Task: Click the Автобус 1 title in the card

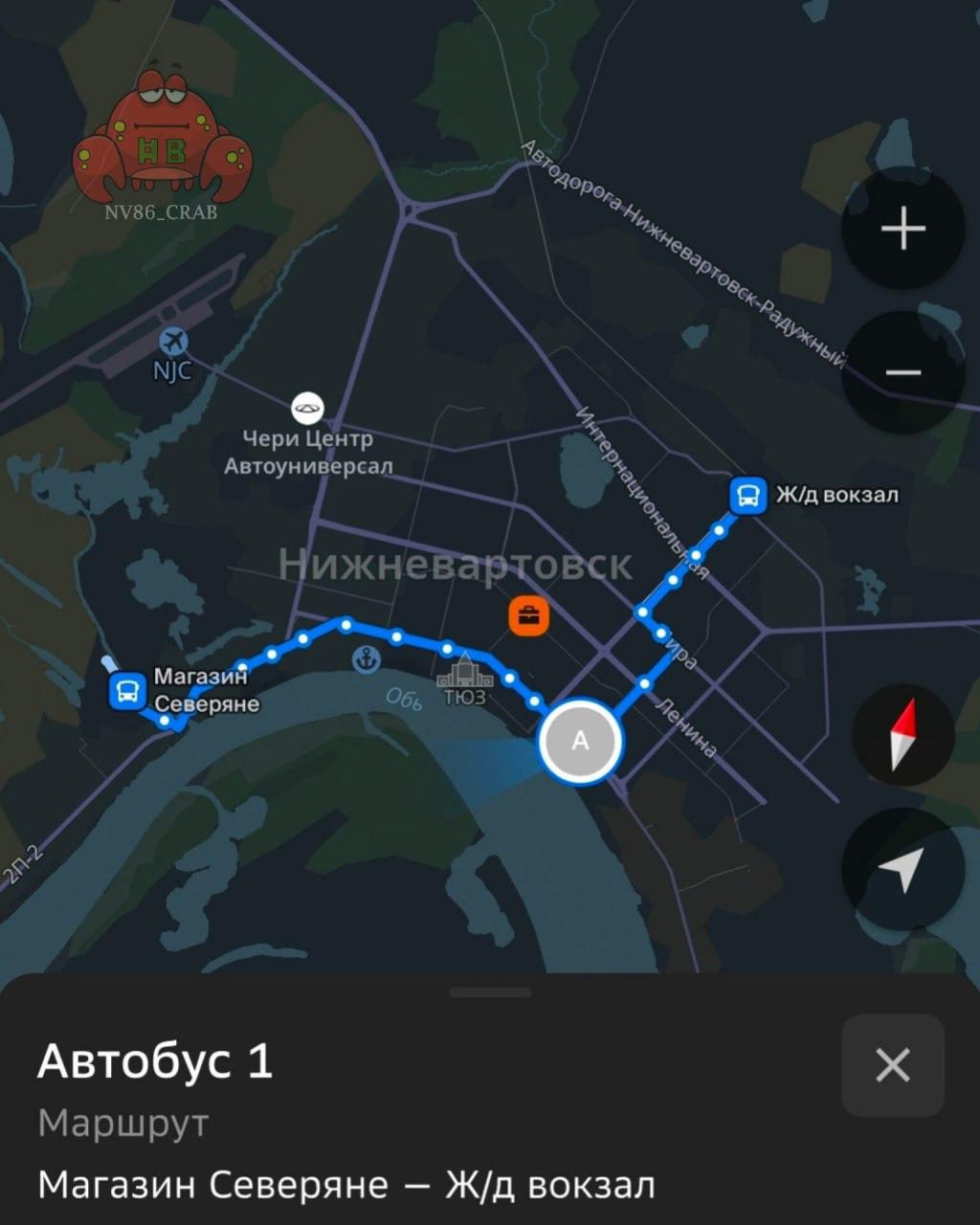Action: pyautogui.click(x=153, y=1062)
